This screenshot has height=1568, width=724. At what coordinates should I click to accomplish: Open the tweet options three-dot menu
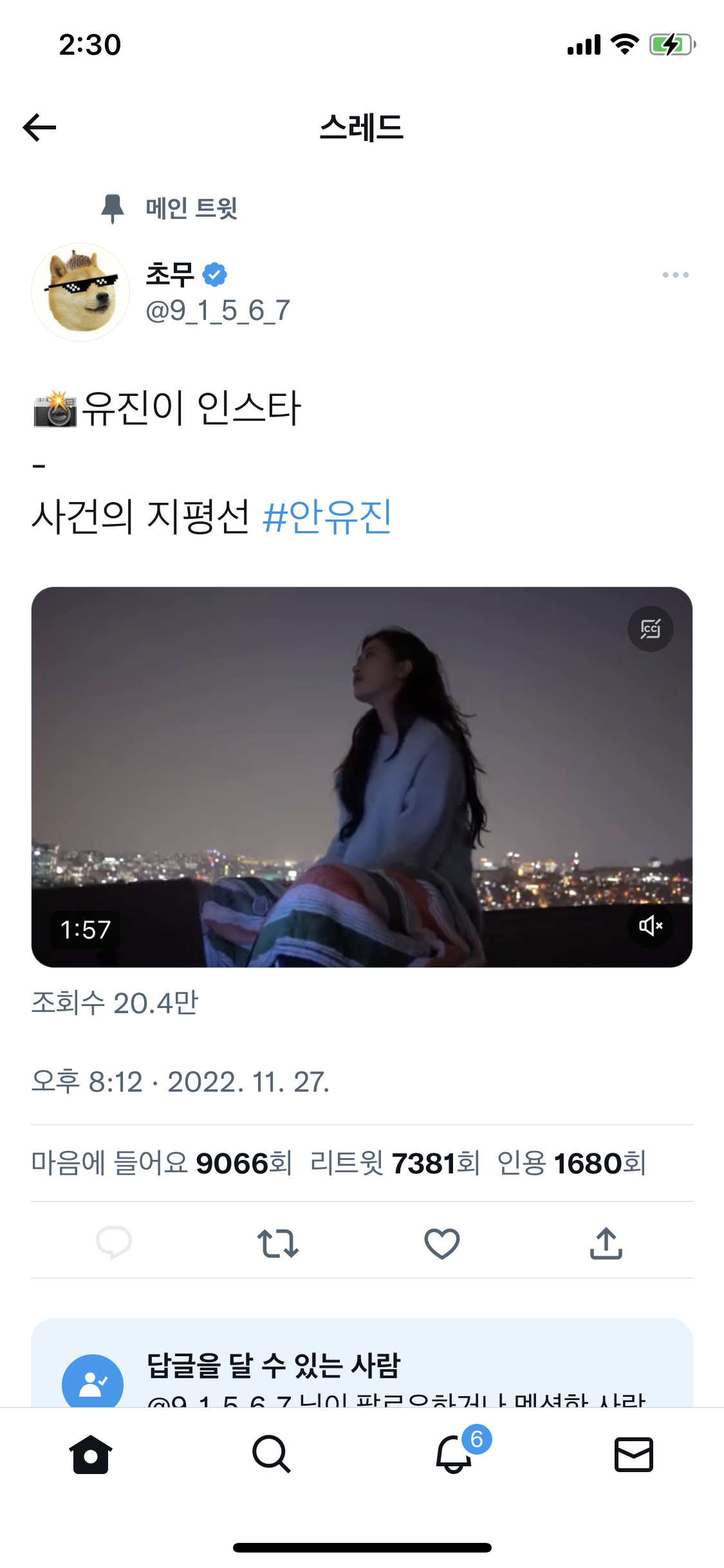(x=675, y=274)
